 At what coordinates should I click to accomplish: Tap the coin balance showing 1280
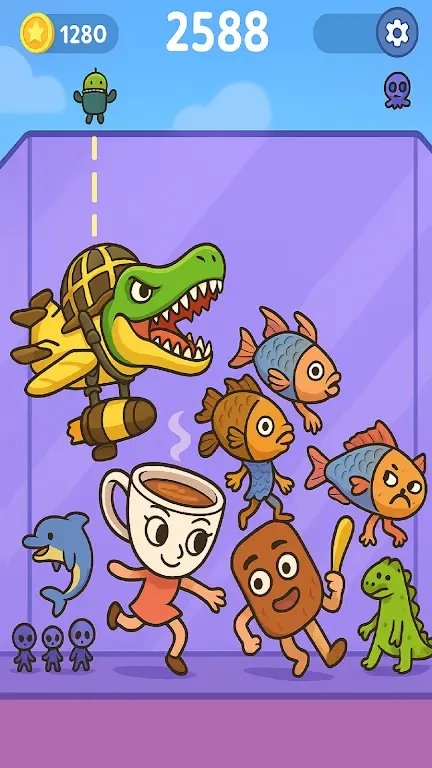pyautogui.click(x=69, y=33)
